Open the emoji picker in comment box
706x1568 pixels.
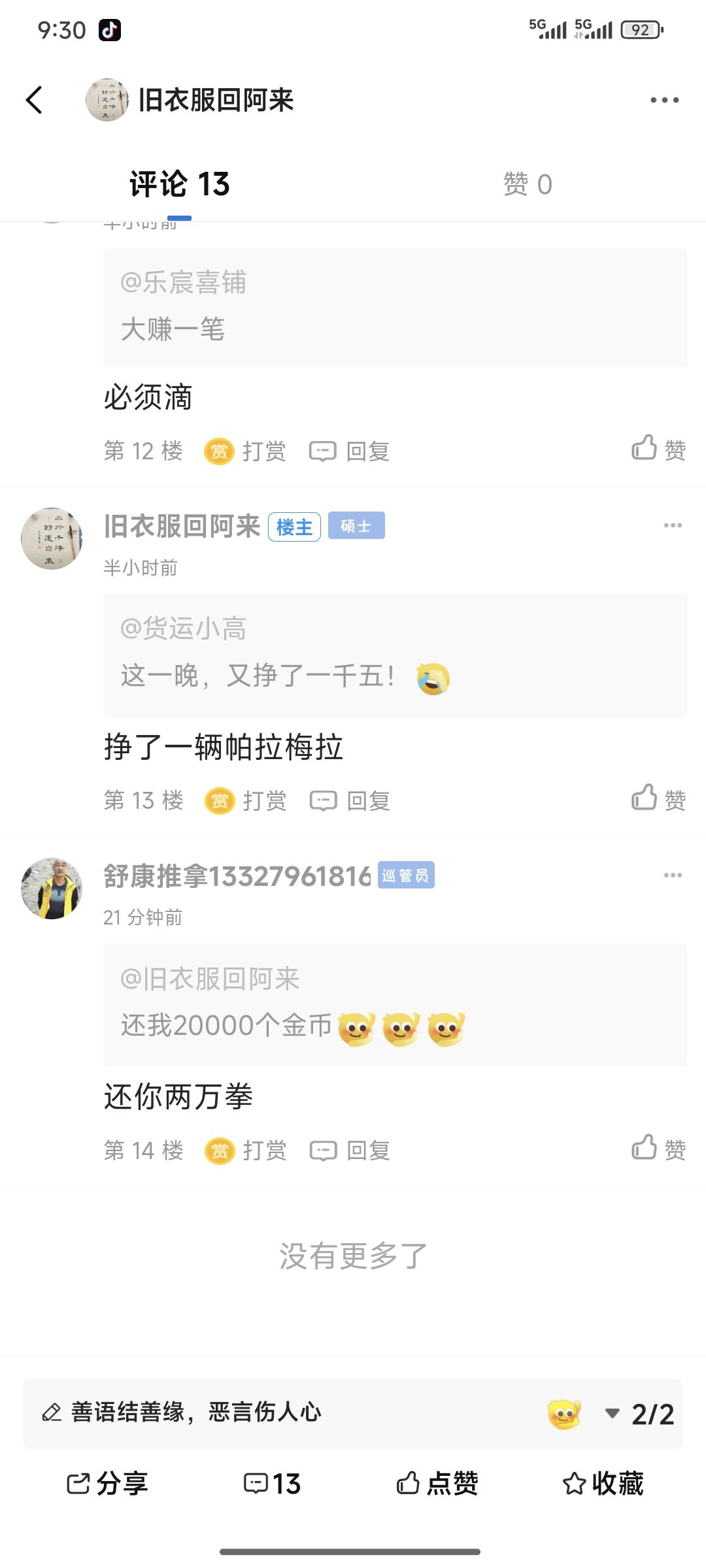point(564,1414)
